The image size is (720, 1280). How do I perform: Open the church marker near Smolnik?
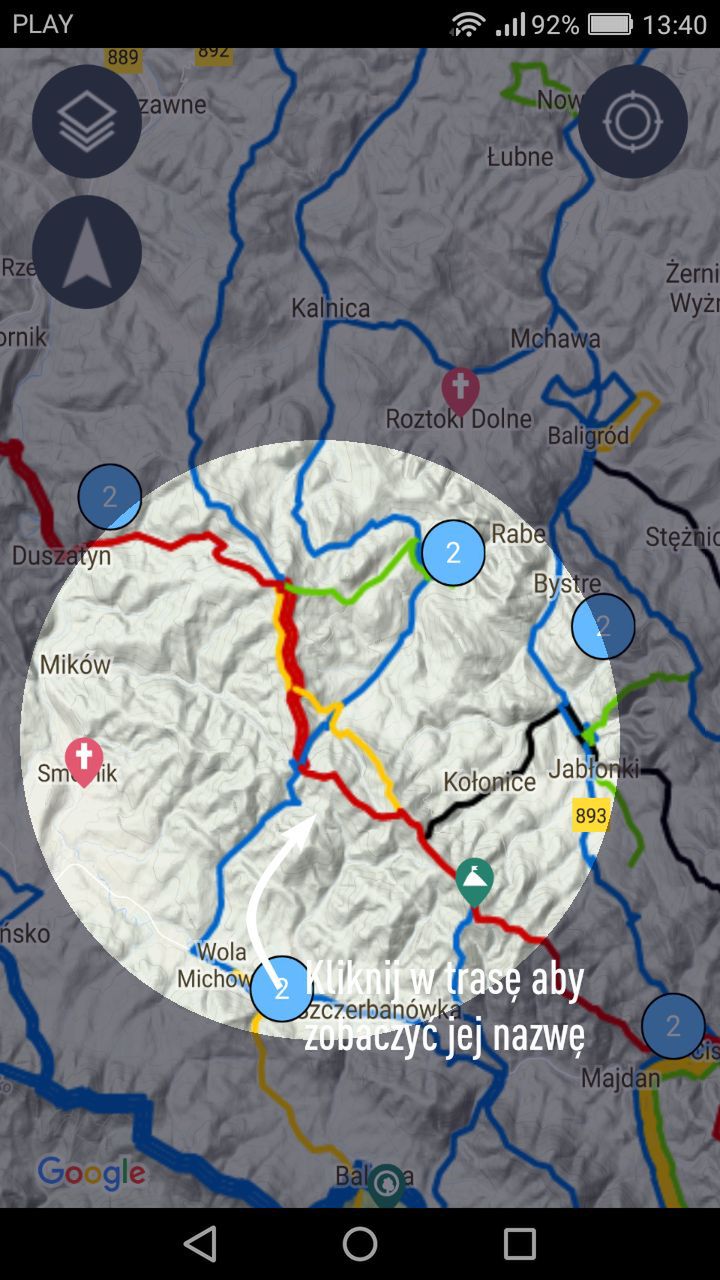(x=84, y=762)
